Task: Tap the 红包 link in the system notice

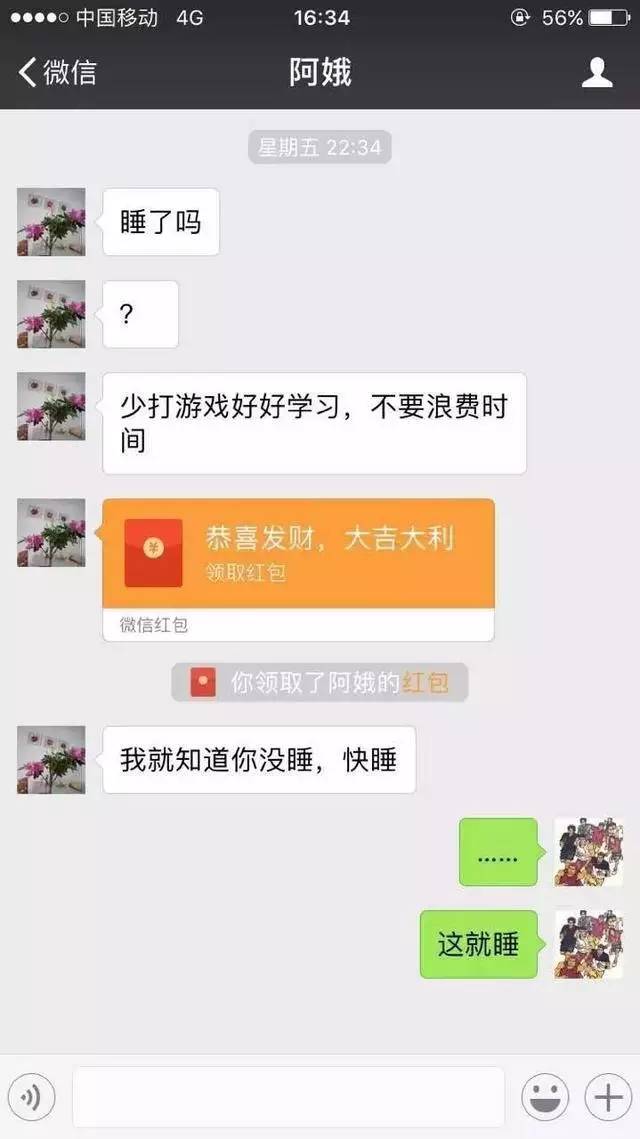Action: (x=425, y=683)
